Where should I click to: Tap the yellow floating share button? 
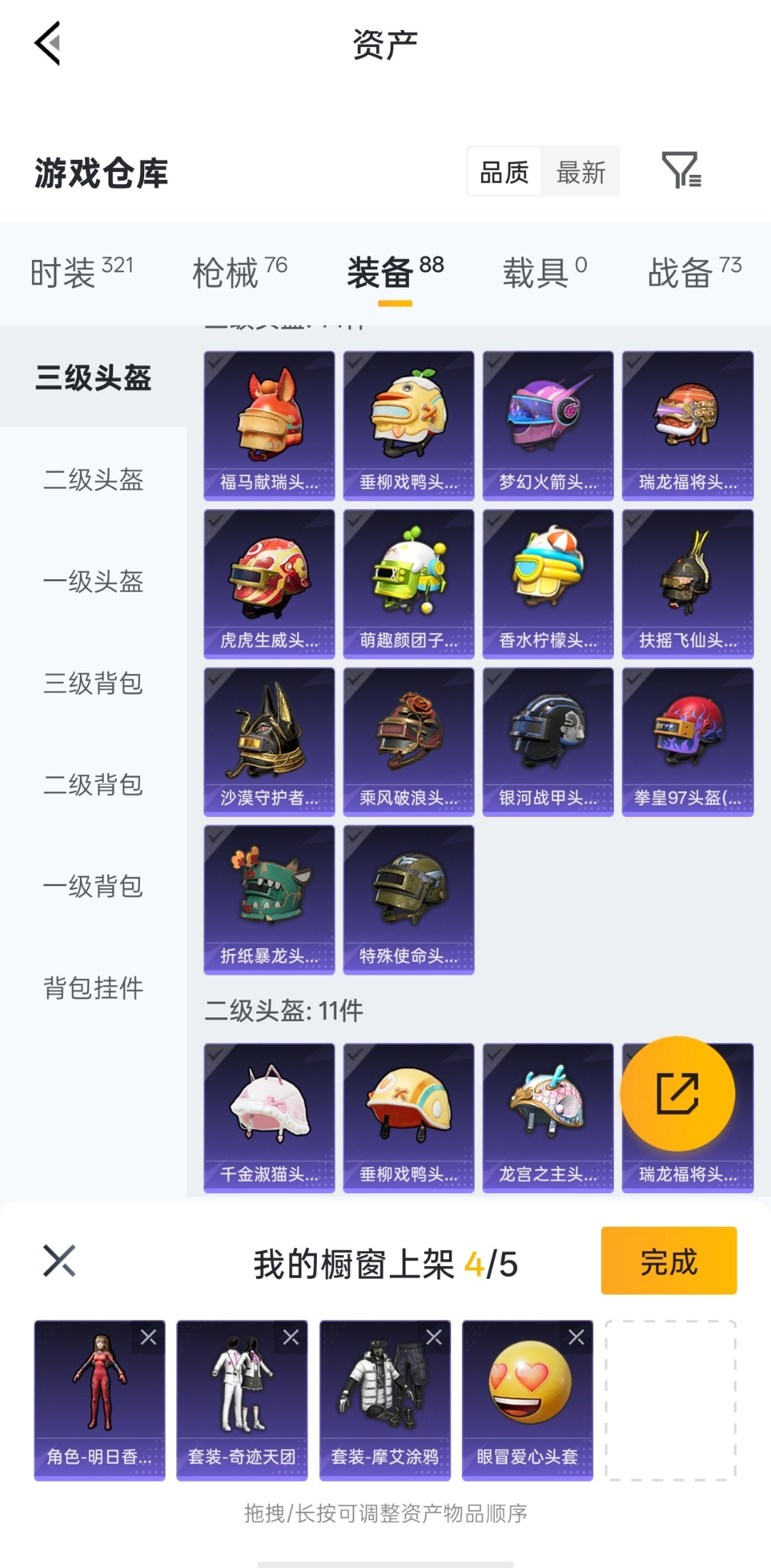677,1093
